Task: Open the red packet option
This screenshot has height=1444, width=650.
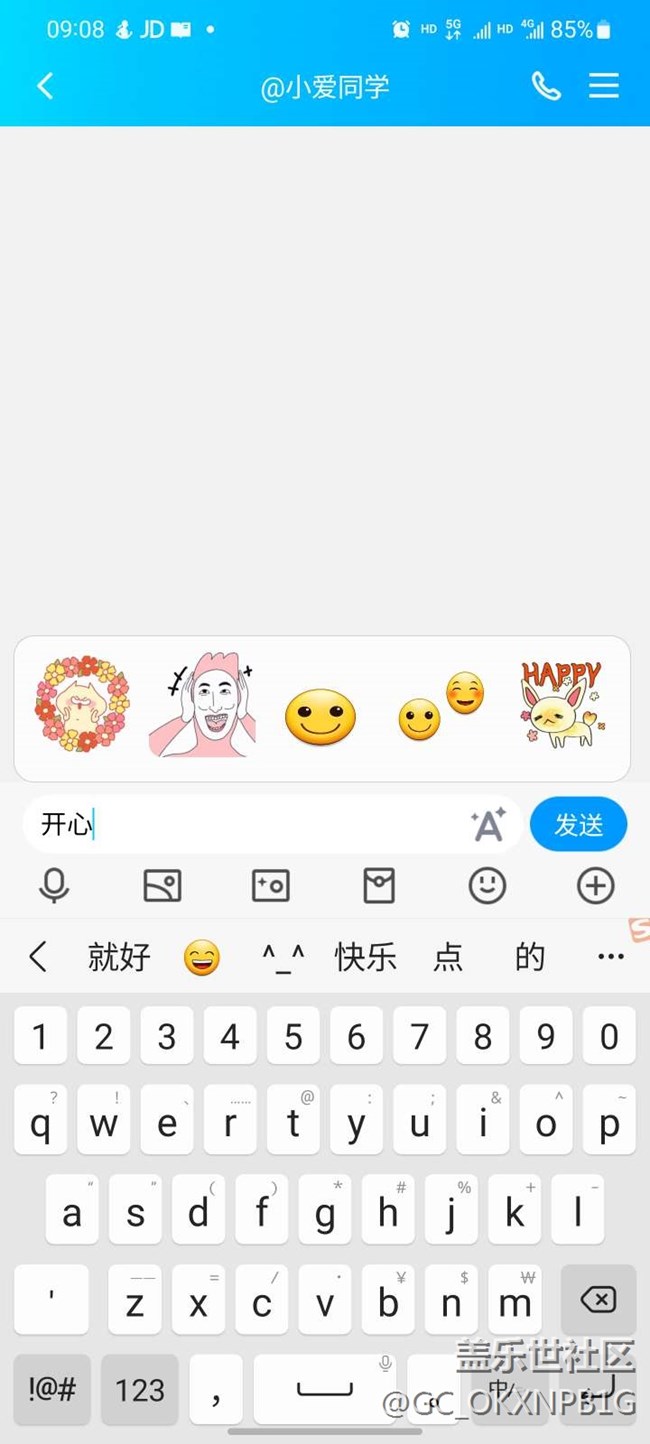Action: (x=379, y=886)
